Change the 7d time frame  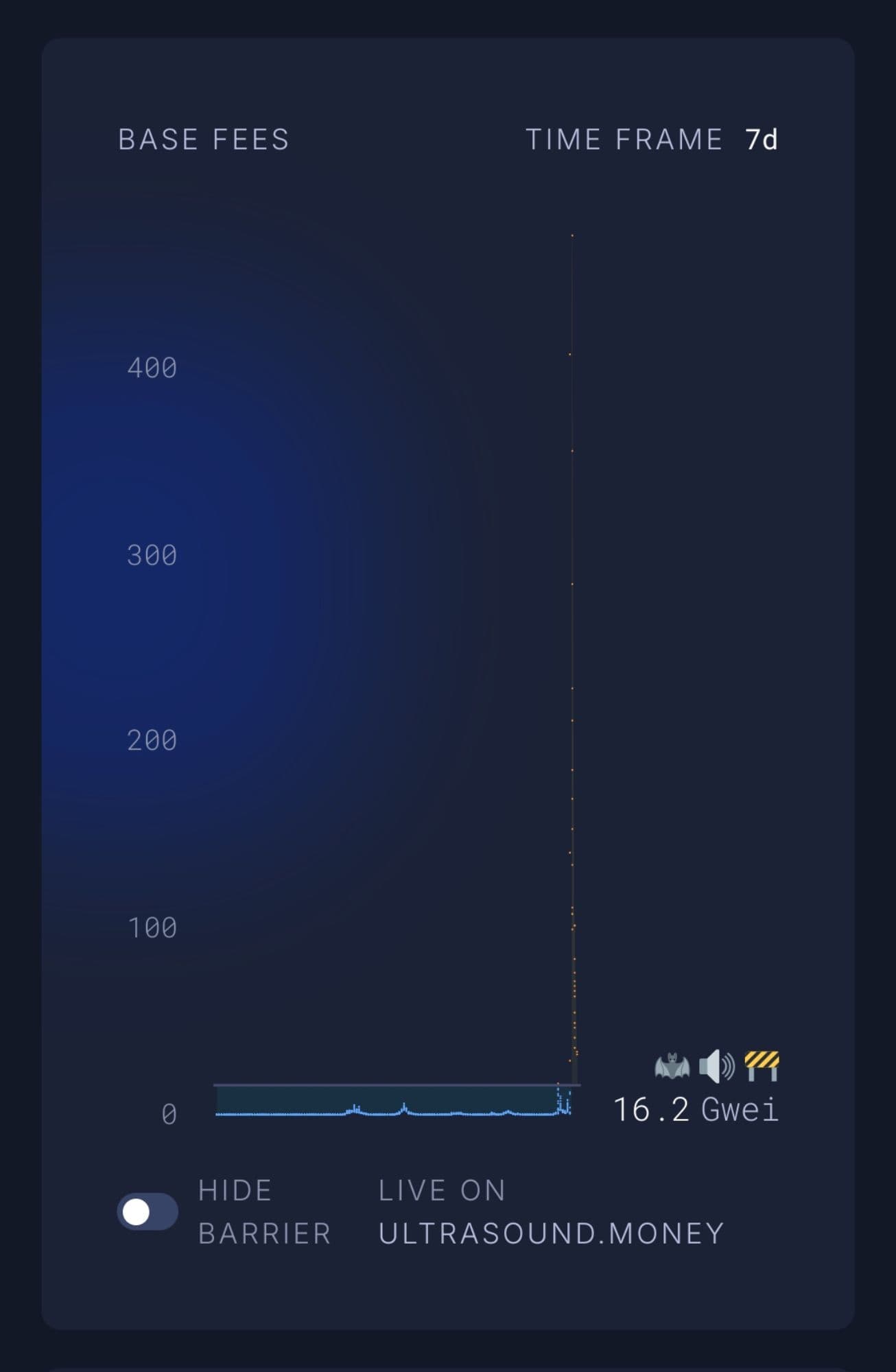click(x=761, y=139)
